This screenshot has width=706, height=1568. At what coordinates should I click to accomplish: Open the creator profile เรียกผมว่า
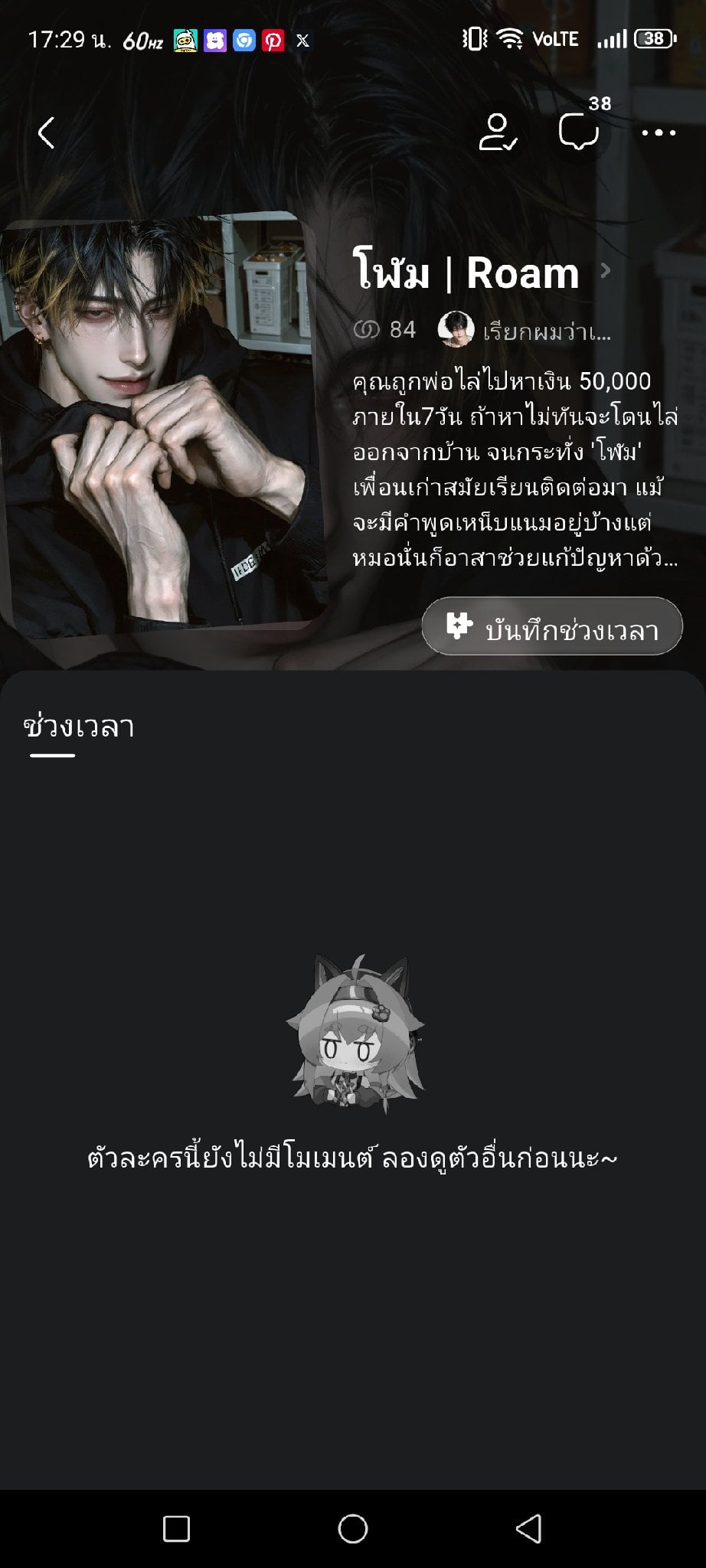[524, 330]
